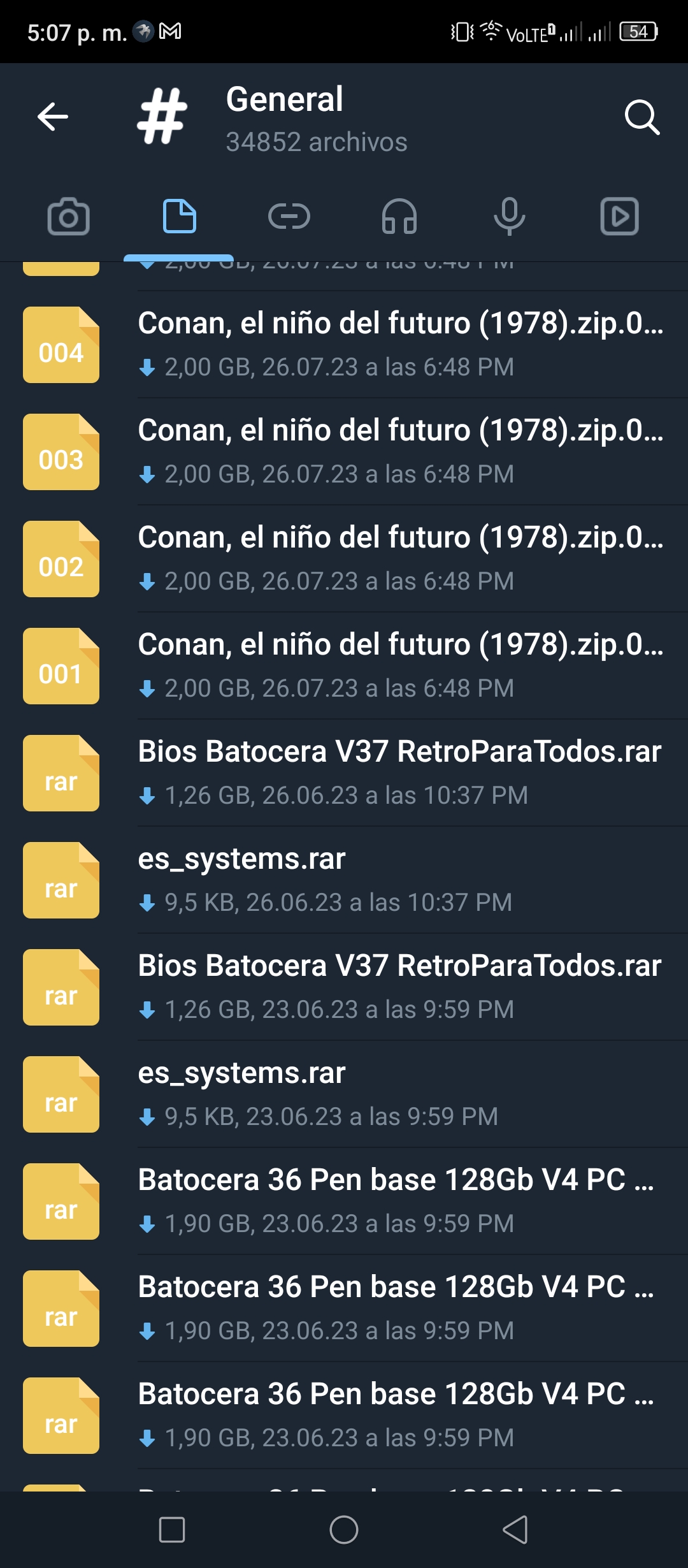Switch to the music headphones tab
The height and width of the screenshot is (1568, 688).
399,217
